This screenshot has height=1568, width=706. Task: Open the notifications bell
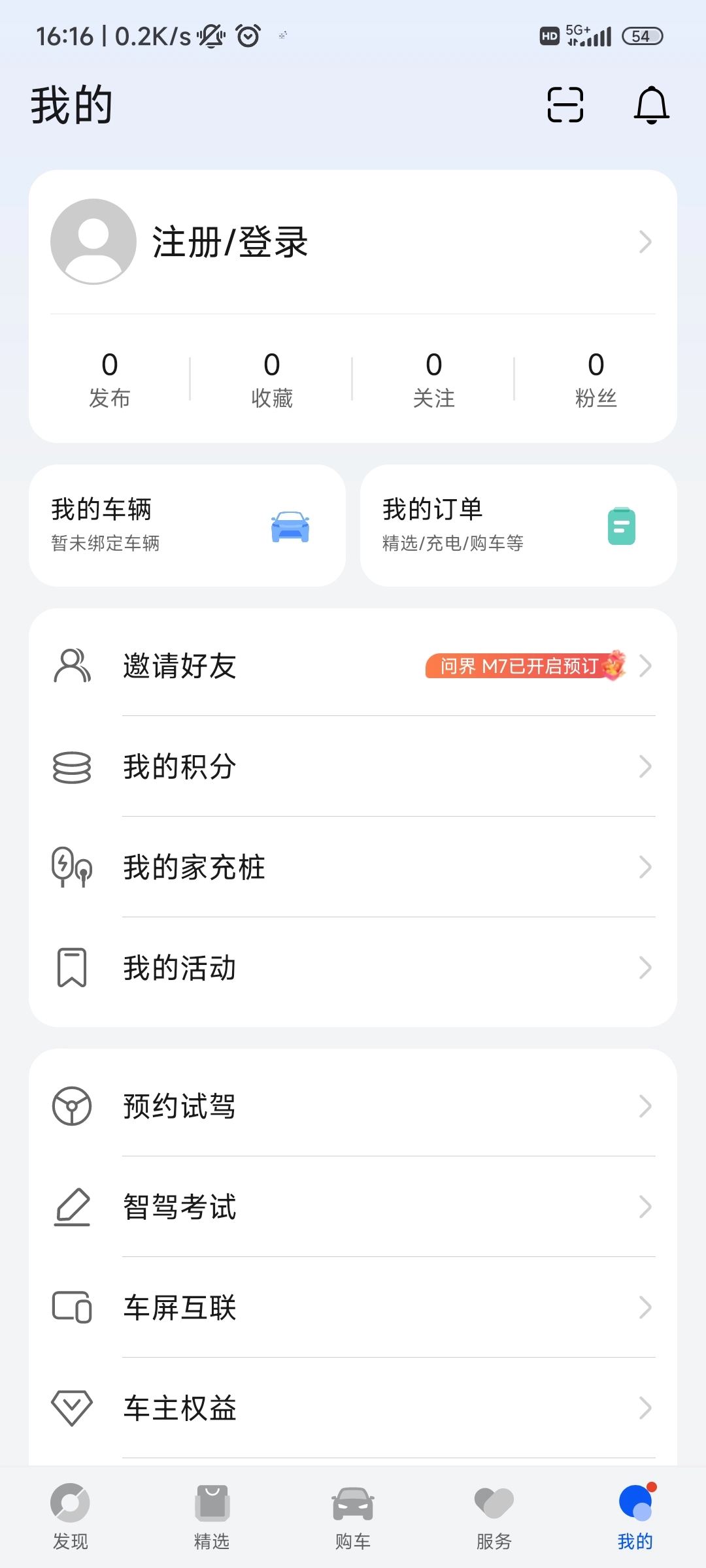coord(651,105)
